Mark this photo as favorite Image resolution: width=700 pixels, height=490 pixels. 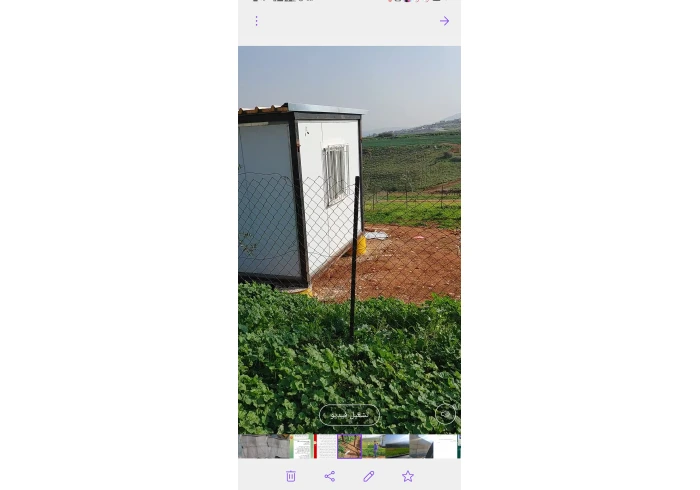[407, 476]
